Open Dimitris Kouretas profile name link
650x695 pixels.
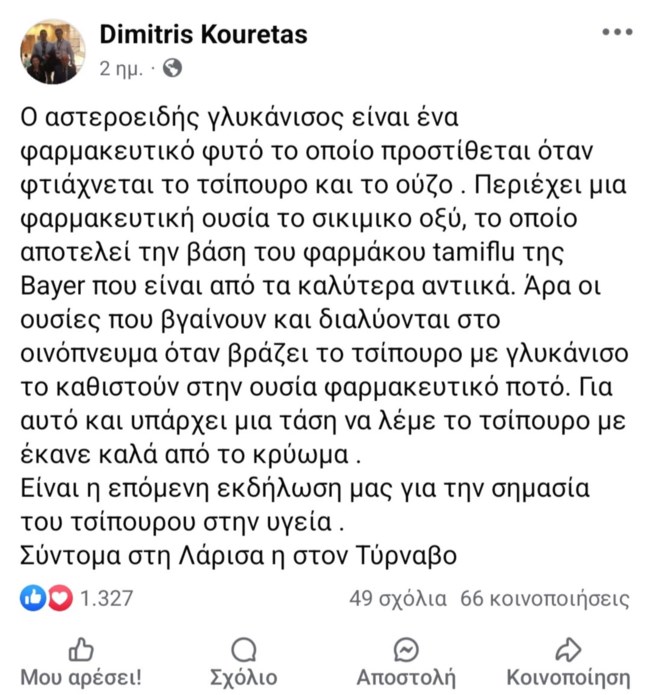[203, 35]
